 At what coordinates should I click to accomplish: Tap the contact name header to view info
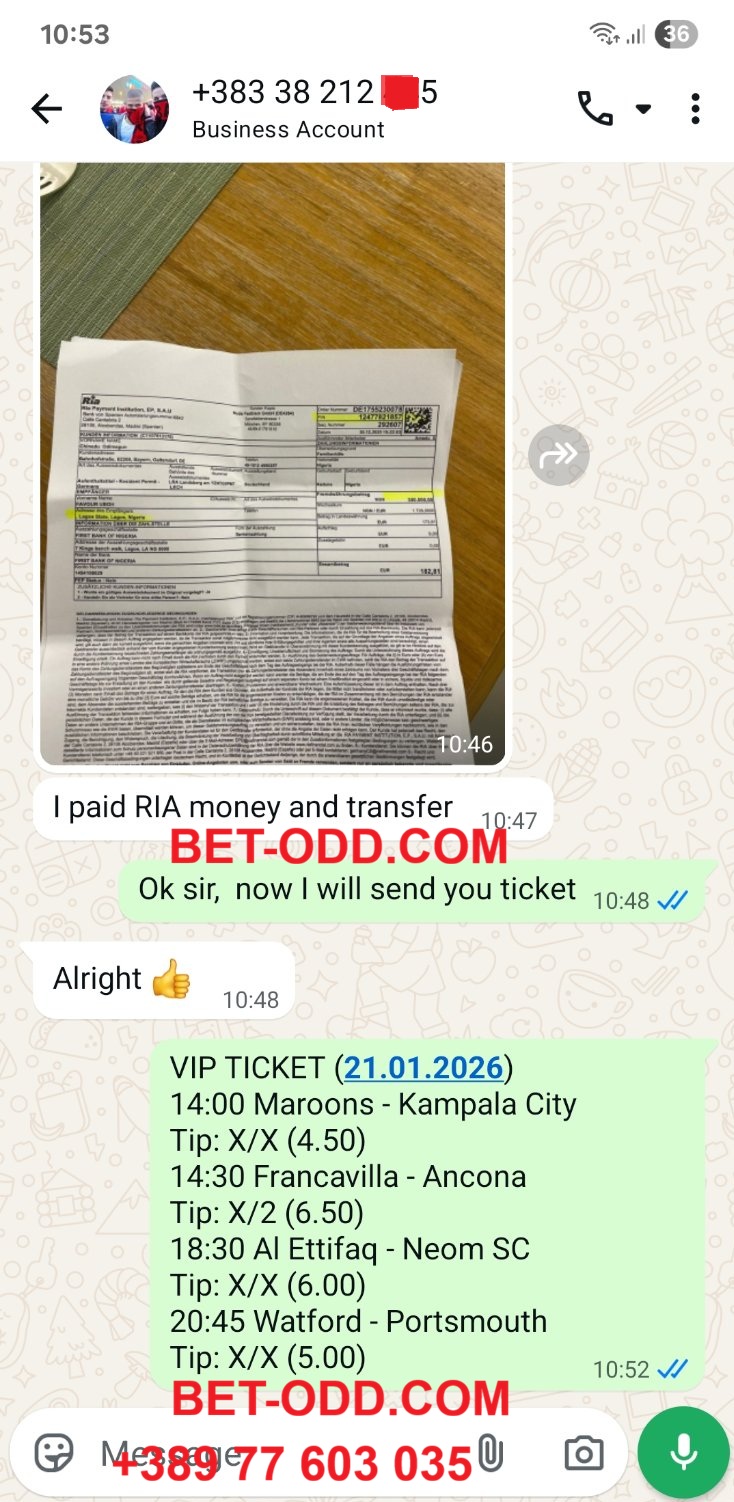point(300,92)
